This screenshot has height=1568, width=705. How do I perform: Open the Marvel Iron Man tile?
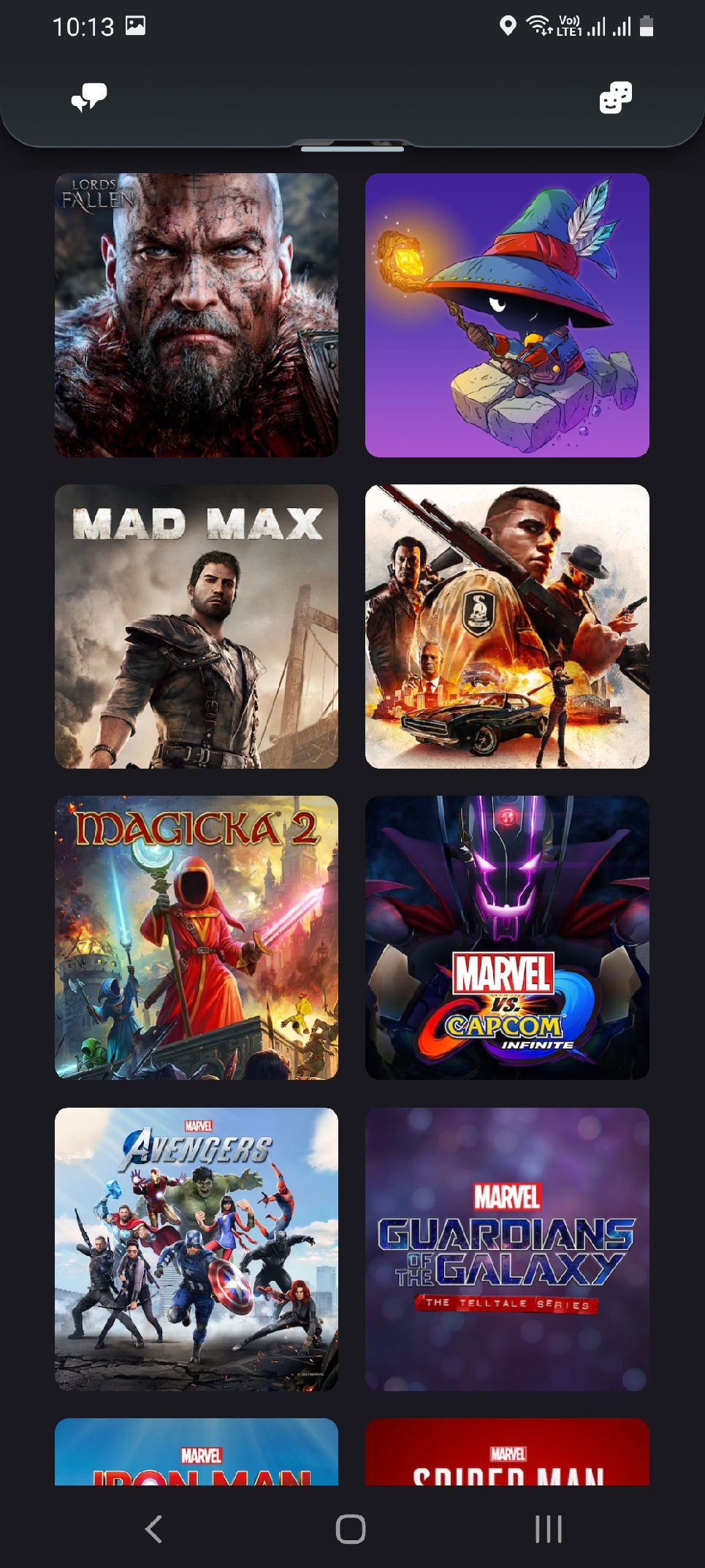click(x=197, y=1452)
